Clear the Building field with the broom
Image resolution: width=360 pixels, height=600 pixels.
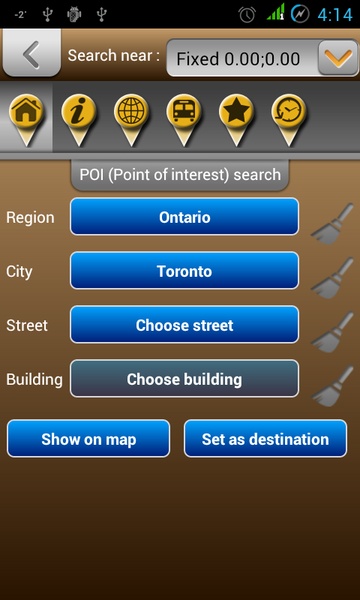(332, 386)
